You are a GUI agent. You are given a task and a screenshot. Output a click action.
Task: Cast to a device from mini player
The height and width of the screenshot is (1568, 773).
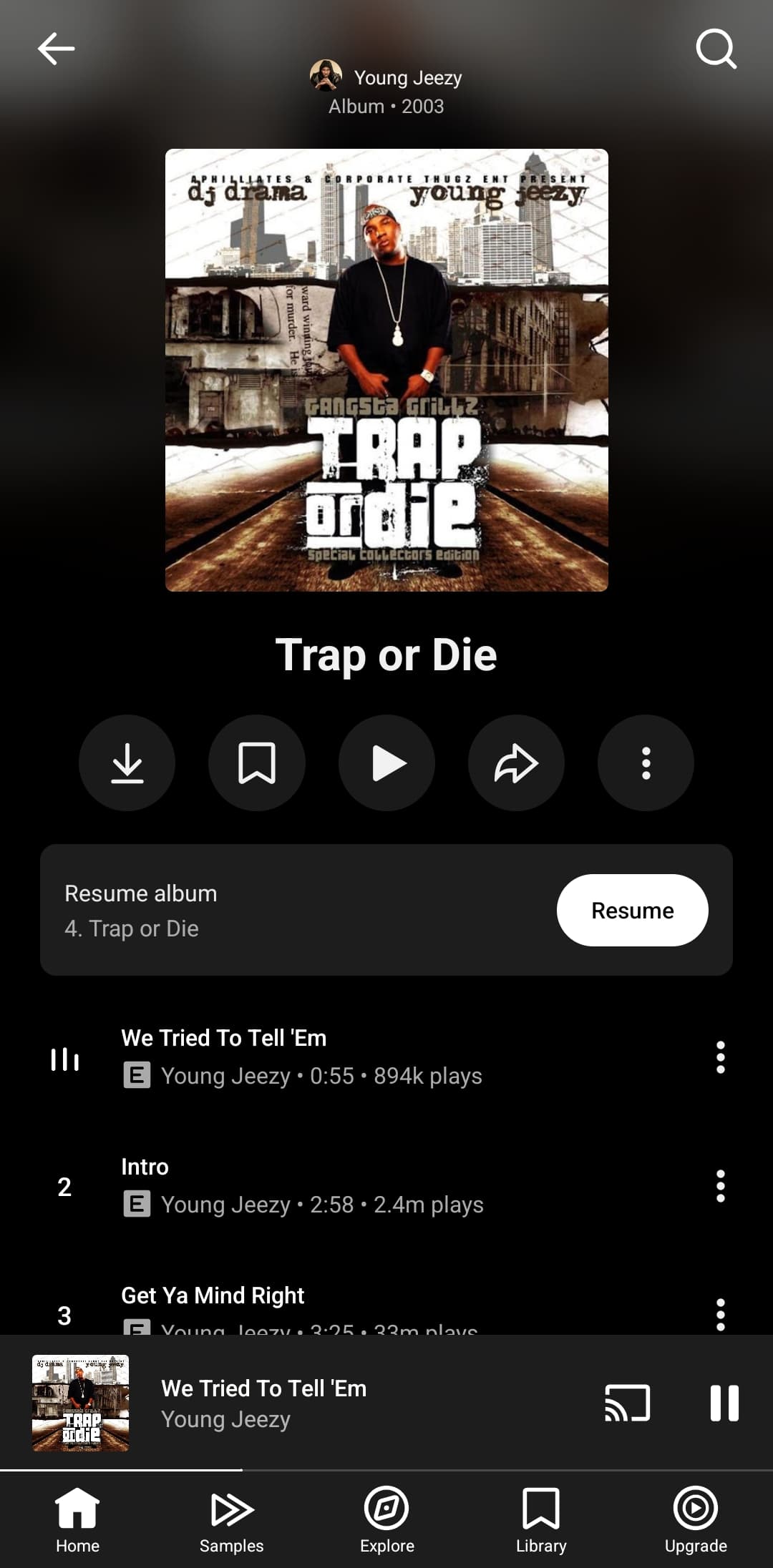[x=627, y=1402]
